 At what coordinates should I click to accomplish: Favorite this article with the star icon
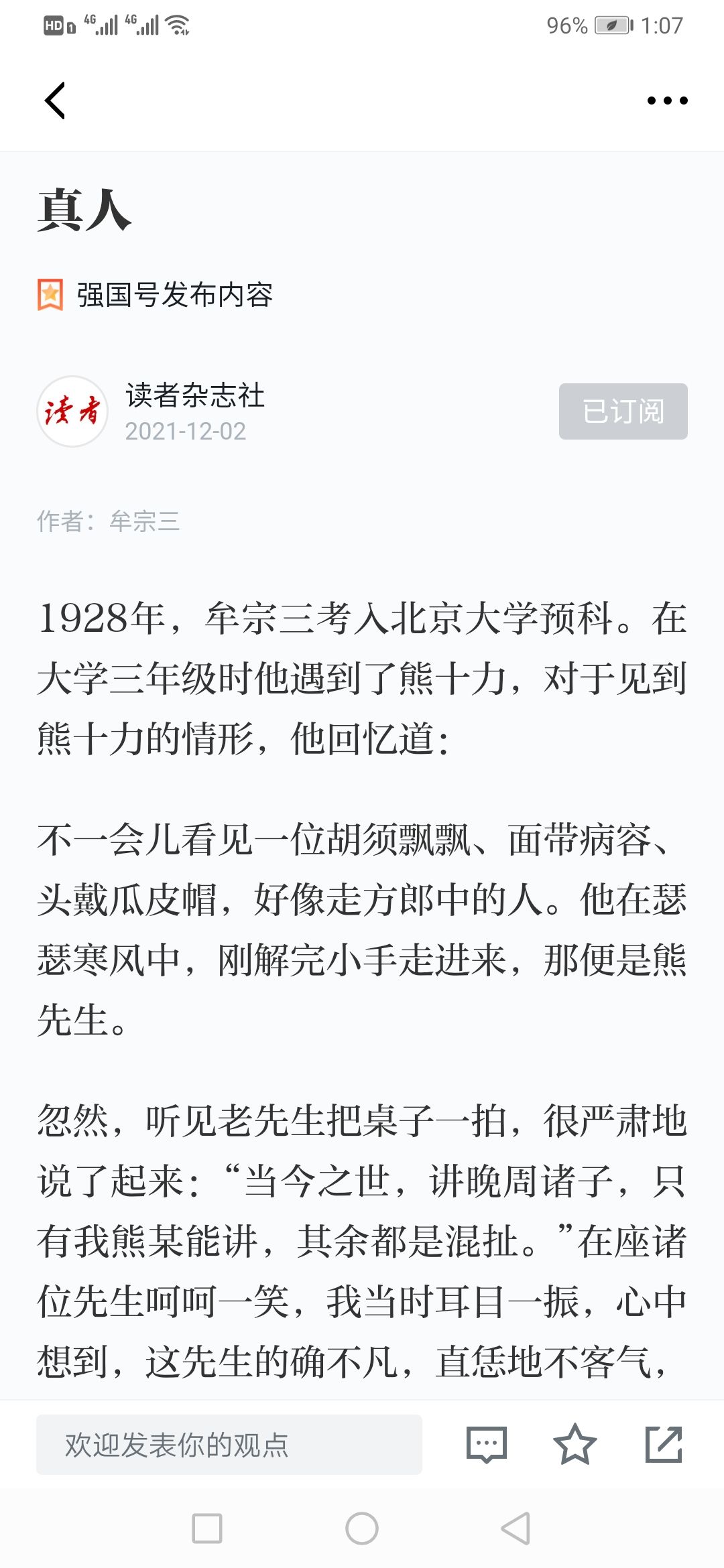[x=575, y=1445]
